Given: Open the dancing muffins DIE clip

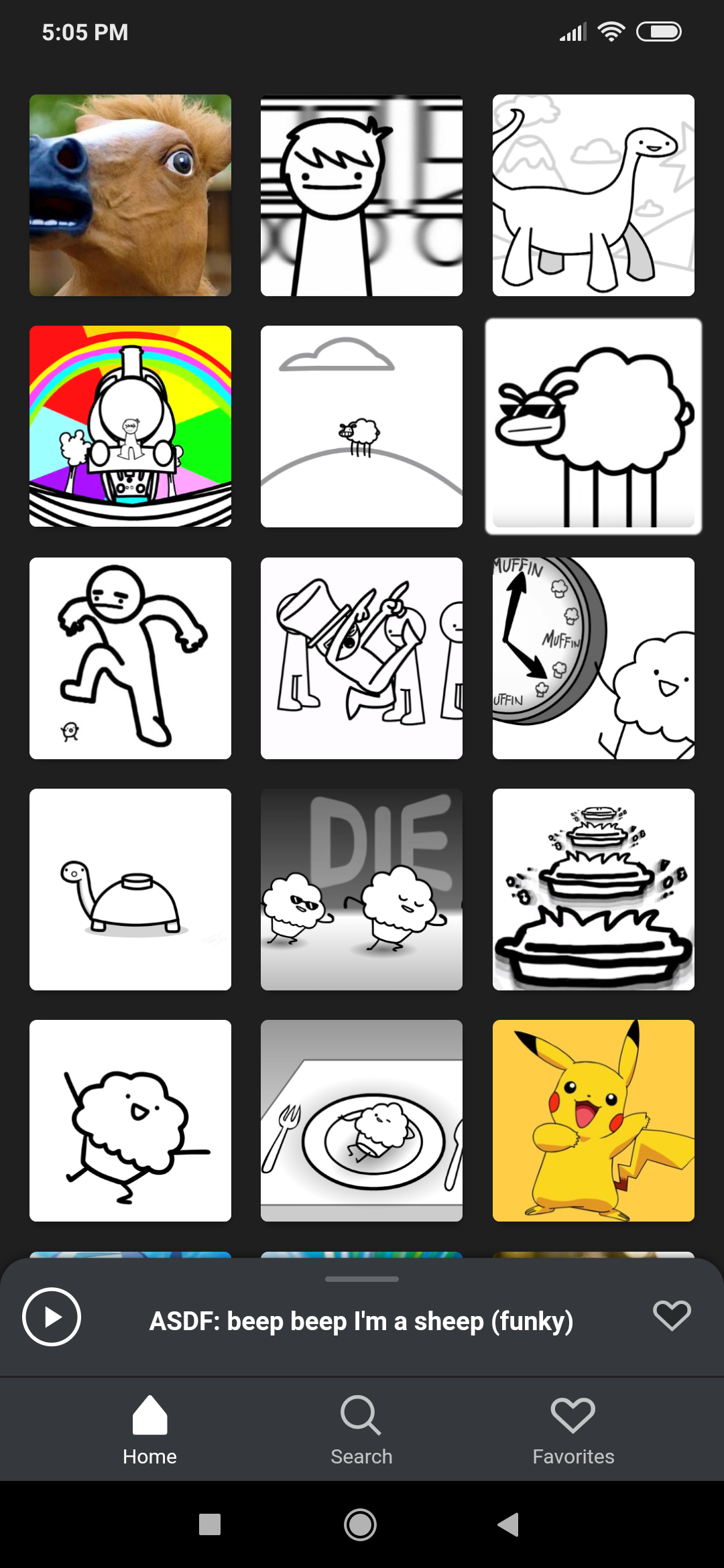Looking at the screenshot, I should tap(361, 889).
